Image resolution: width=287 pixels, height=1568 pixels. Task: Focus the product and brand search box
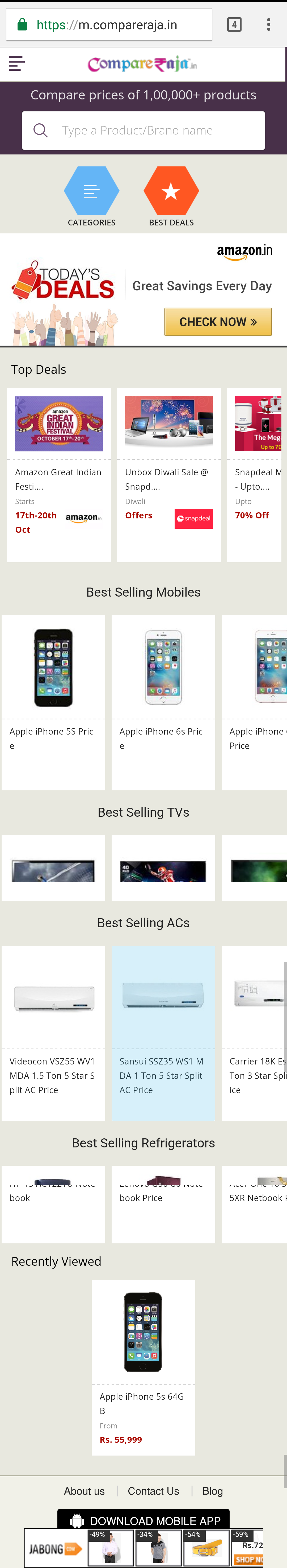click(143, 130)
